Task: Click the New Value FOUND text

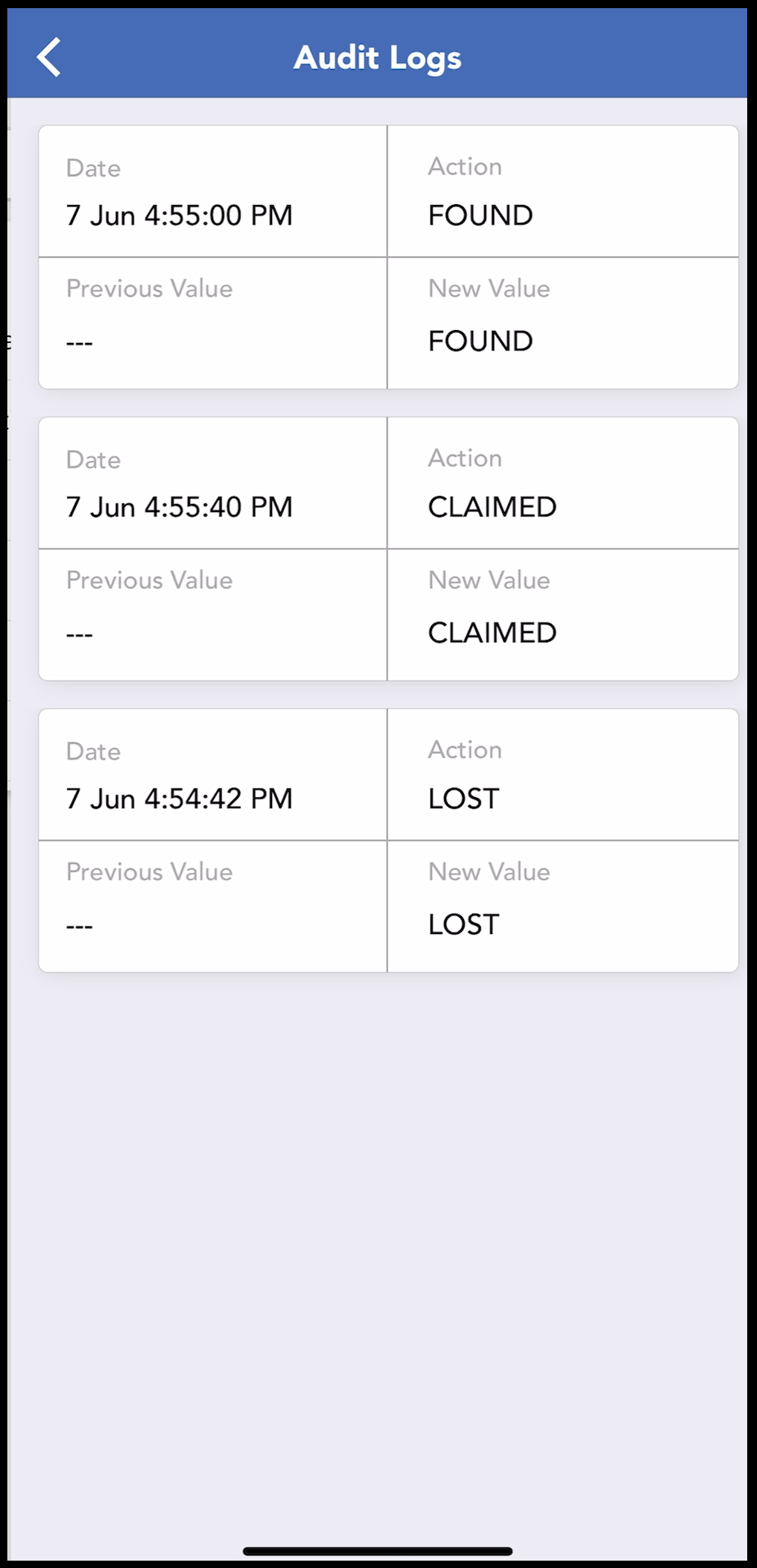Action: (480, 341)
